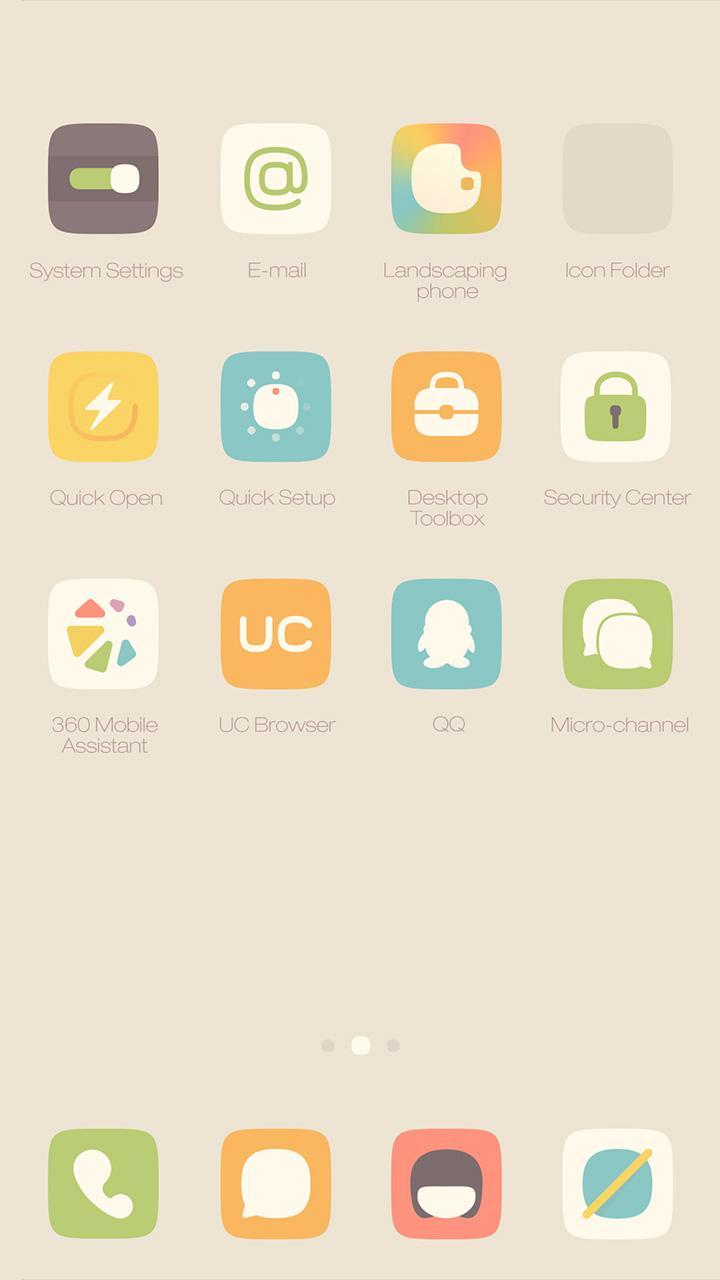
Task: Open the Icon Folder
Action: (x=617, y=179)
